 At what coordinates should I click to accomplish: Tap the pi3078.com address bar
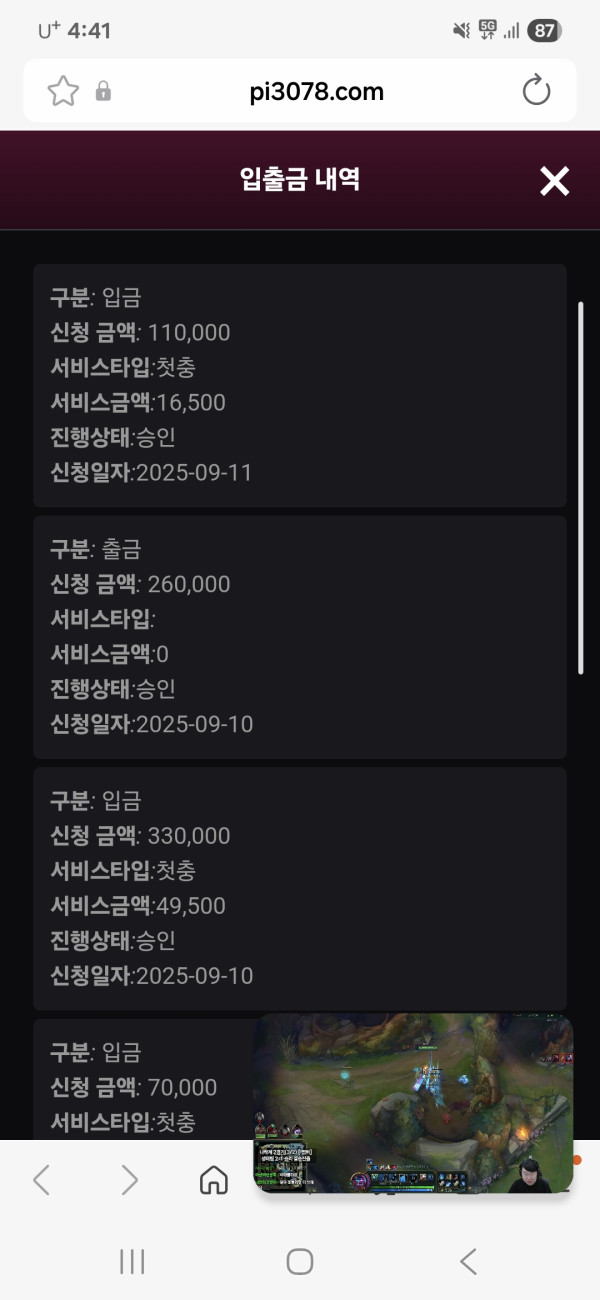point(316,92)
